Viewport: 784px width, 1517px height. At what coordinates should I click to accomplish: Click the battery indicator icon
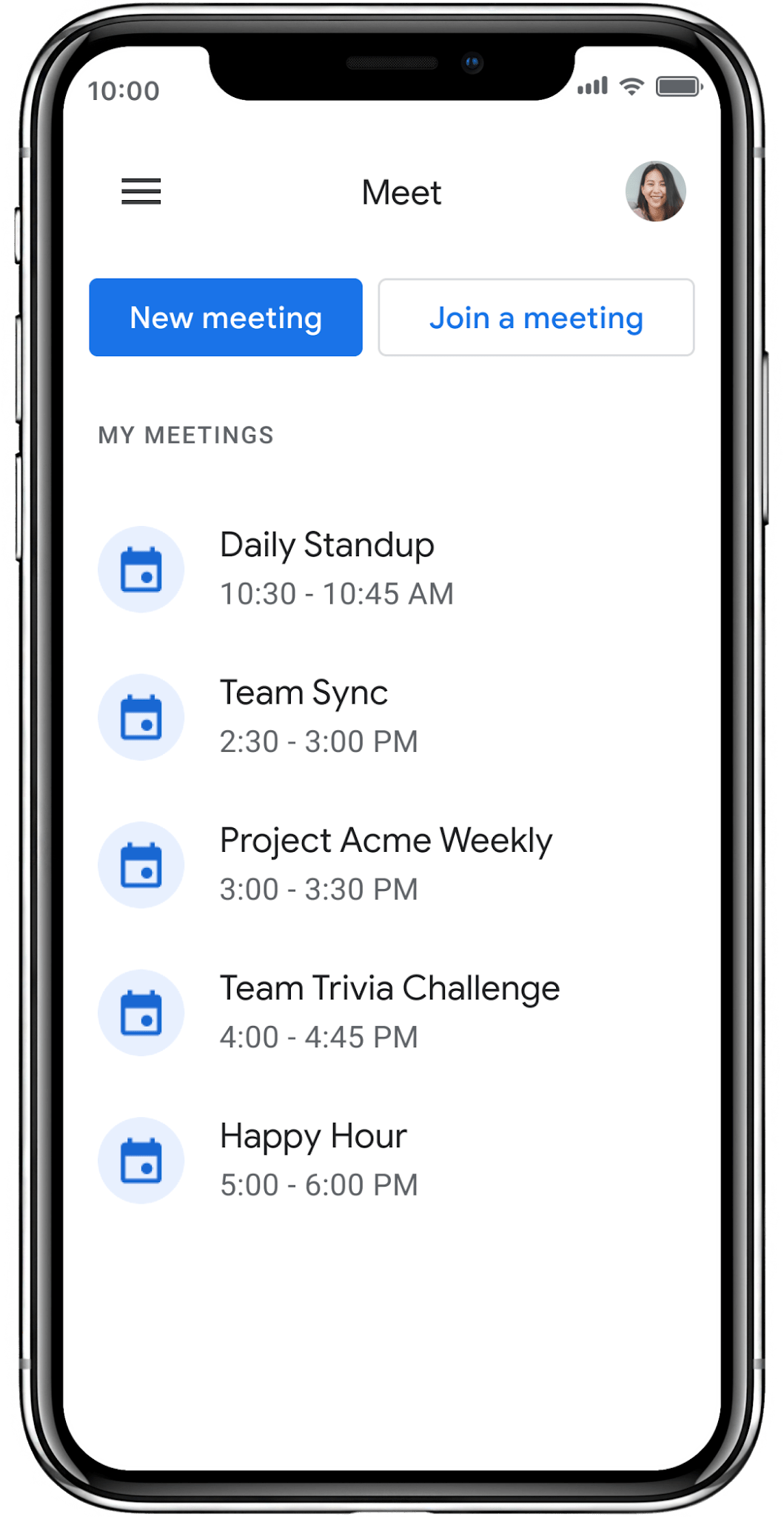click(x=678, y=87)
